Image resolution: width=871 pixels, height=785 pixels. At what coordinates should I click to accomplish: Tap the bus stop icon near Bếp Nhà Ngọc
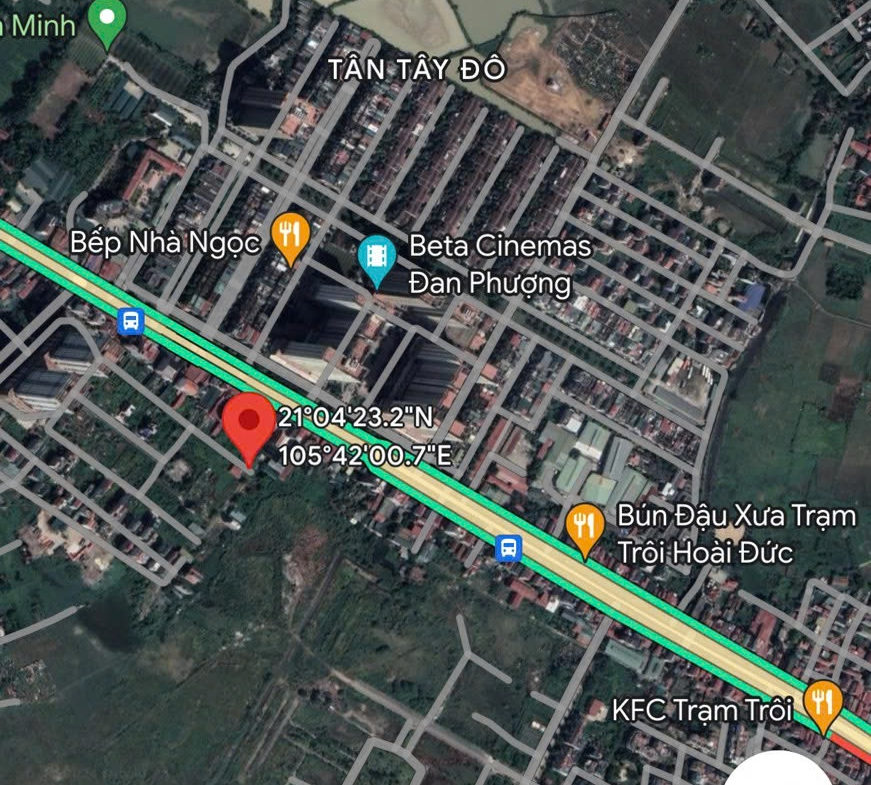[x=131, y=321]
